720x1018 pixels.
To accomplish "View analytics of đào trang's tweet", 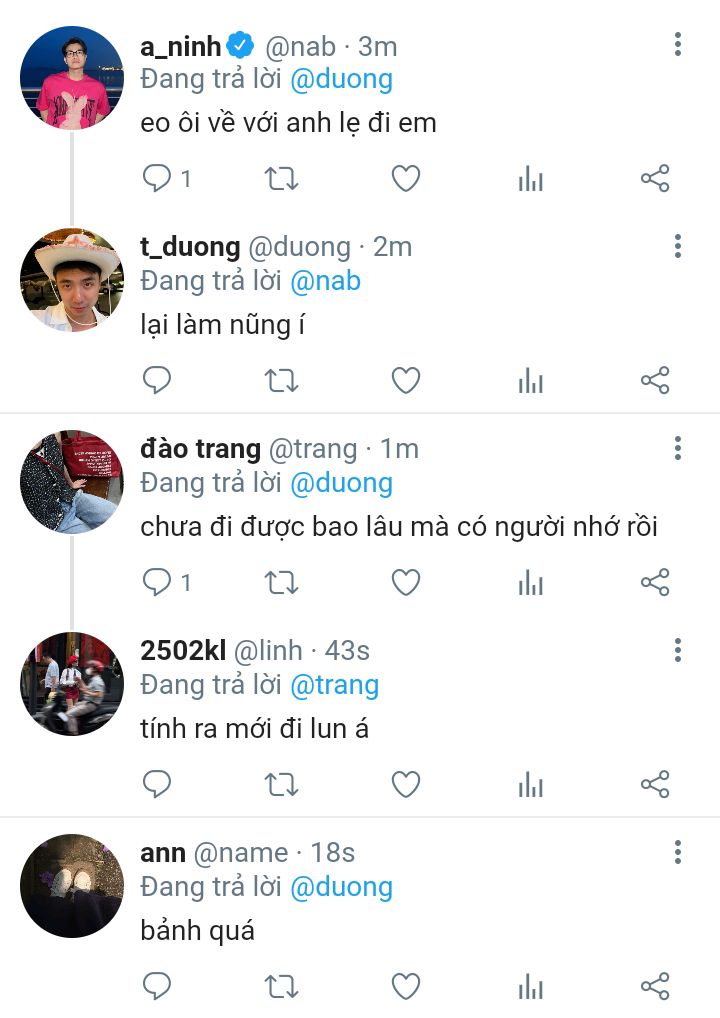I will 531,582.
